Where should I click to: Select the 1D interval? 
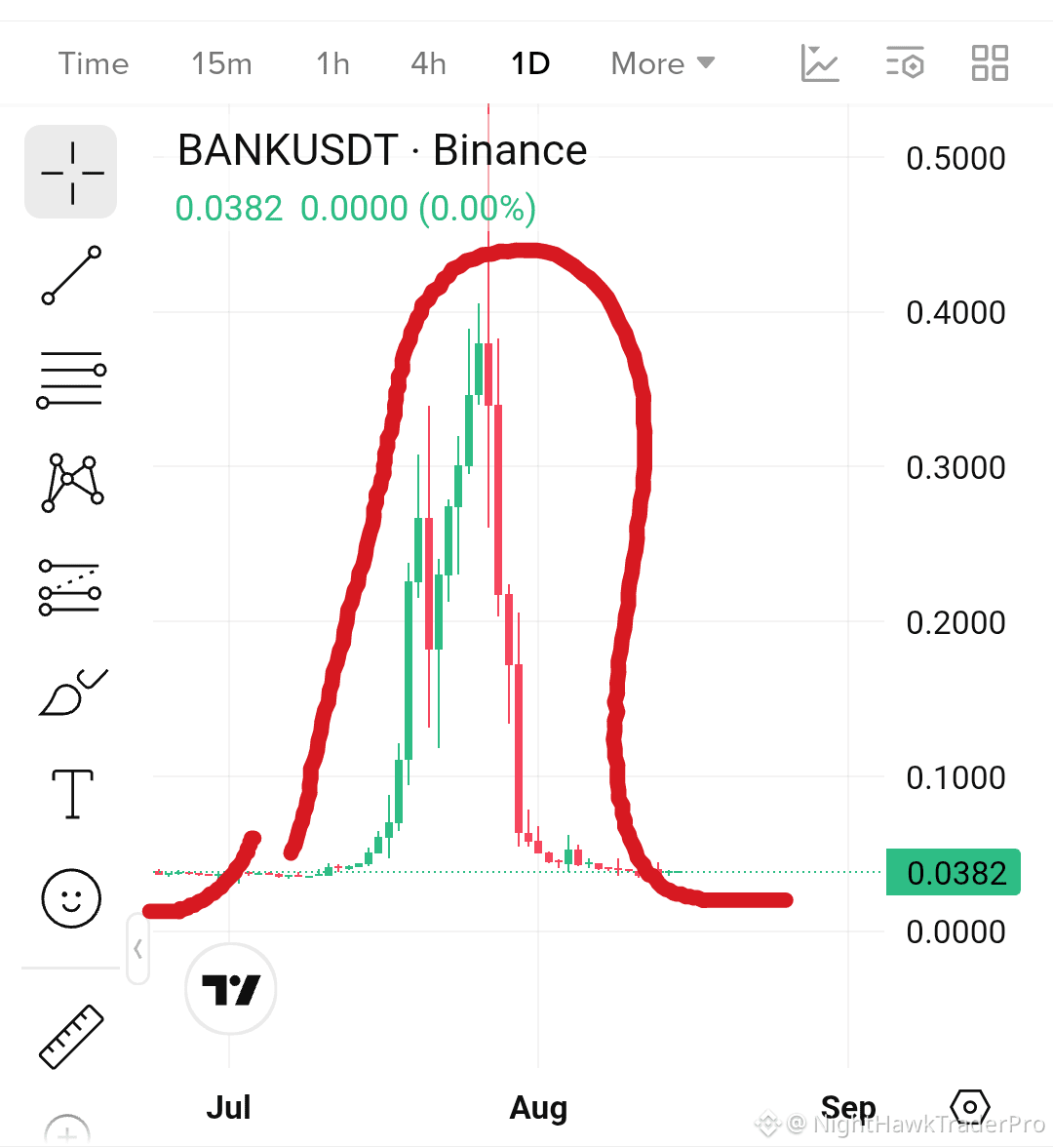point(530,63)
